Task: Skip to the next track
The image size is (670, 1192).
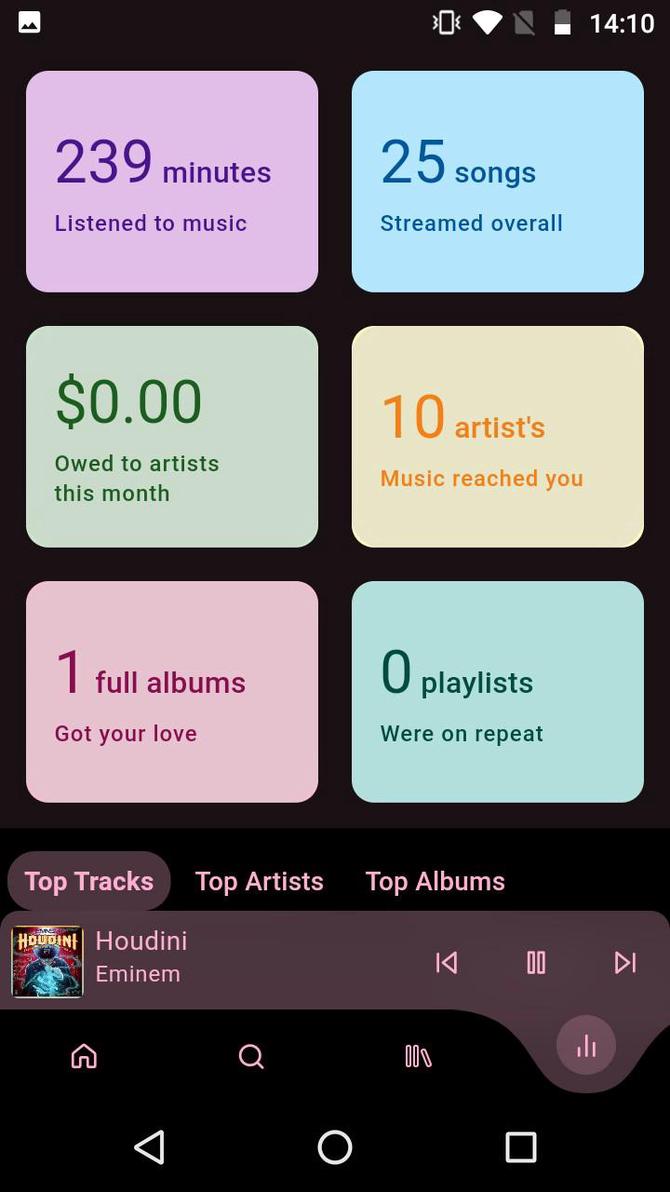Action: coord(625,962)
